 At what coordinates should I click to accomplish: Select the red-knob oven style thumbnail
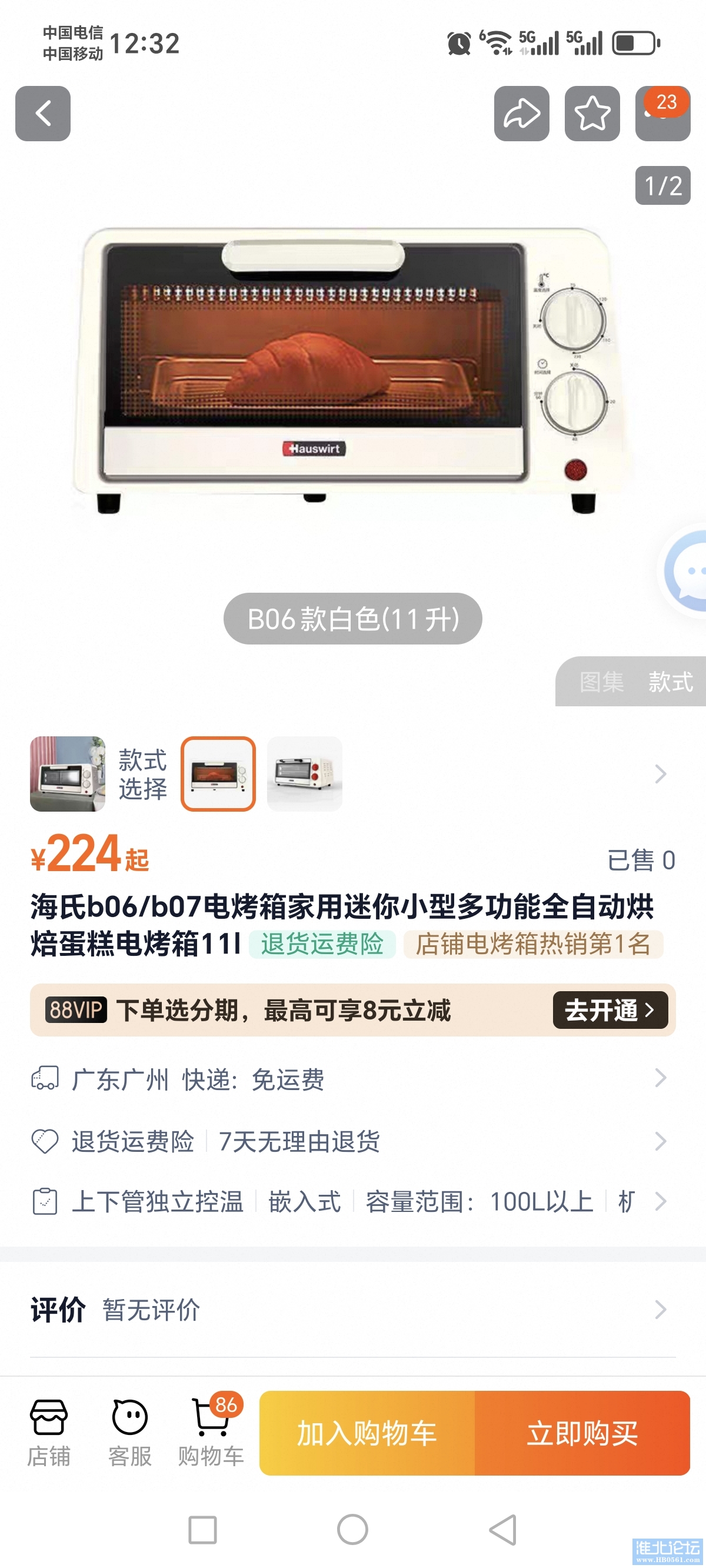(304, 773)
